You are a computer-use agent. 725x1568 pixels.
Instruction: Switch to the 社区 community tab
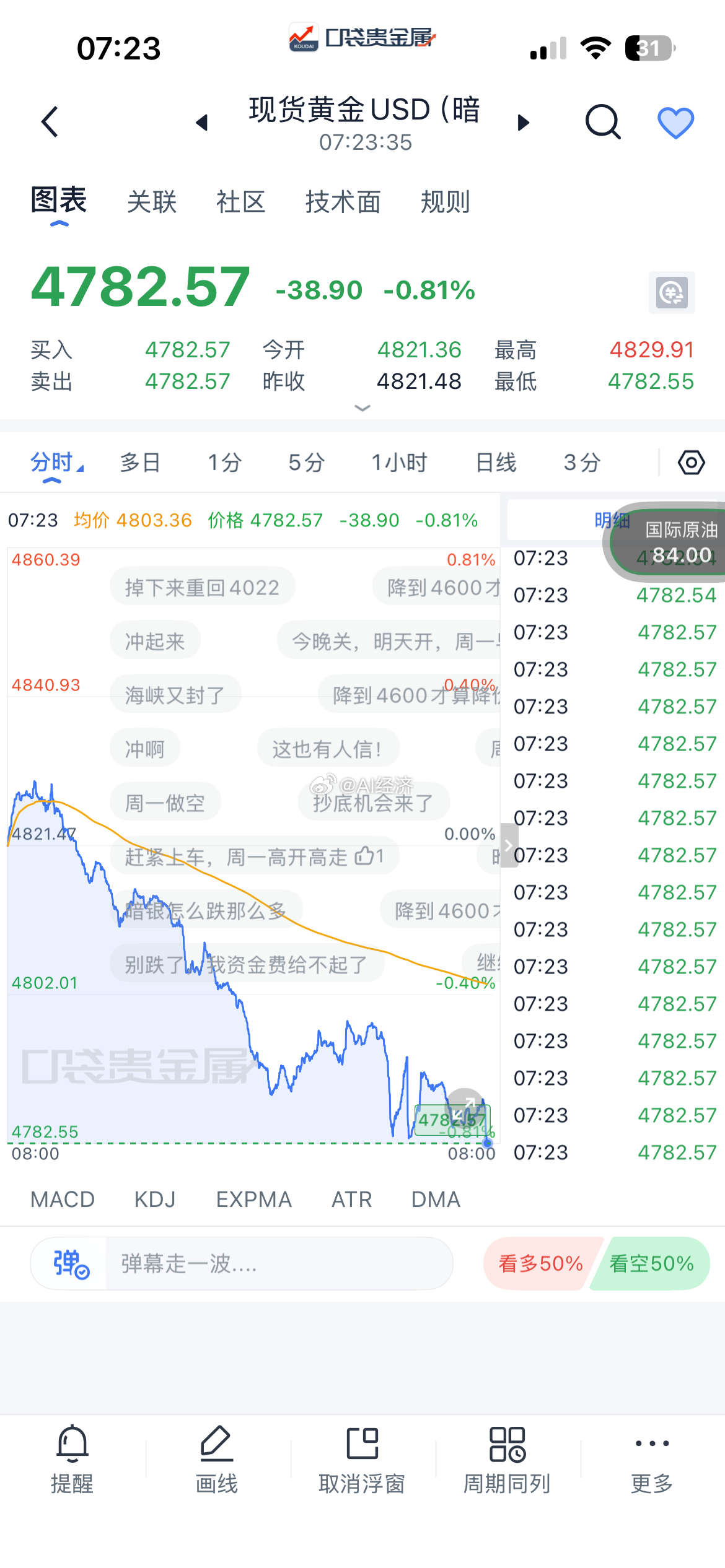(x=241, y=203)
